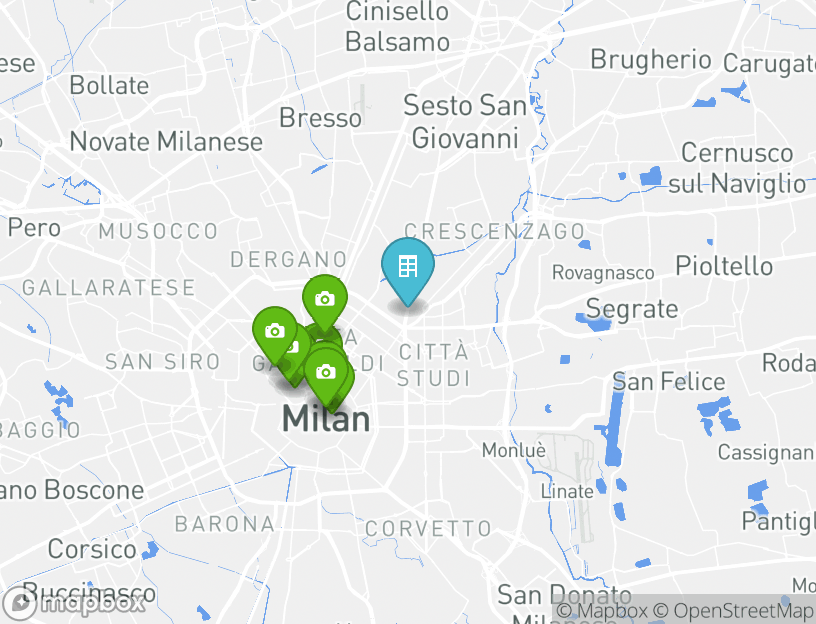Open the green camera pin below Dergano
The image size is (816, 624).
(325, 299)
